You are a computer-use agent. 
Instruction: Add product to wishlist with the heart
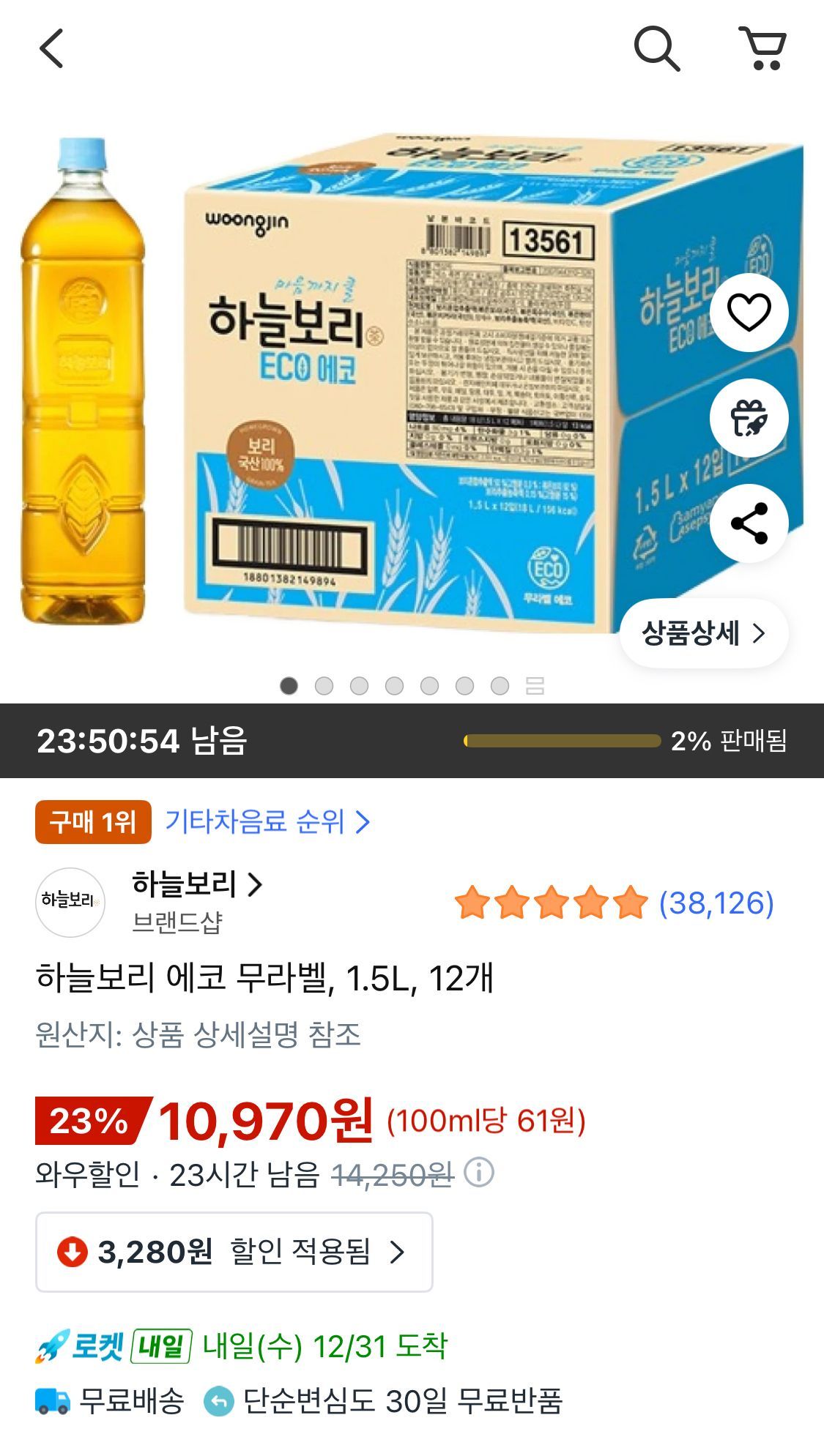coord(749,313)
